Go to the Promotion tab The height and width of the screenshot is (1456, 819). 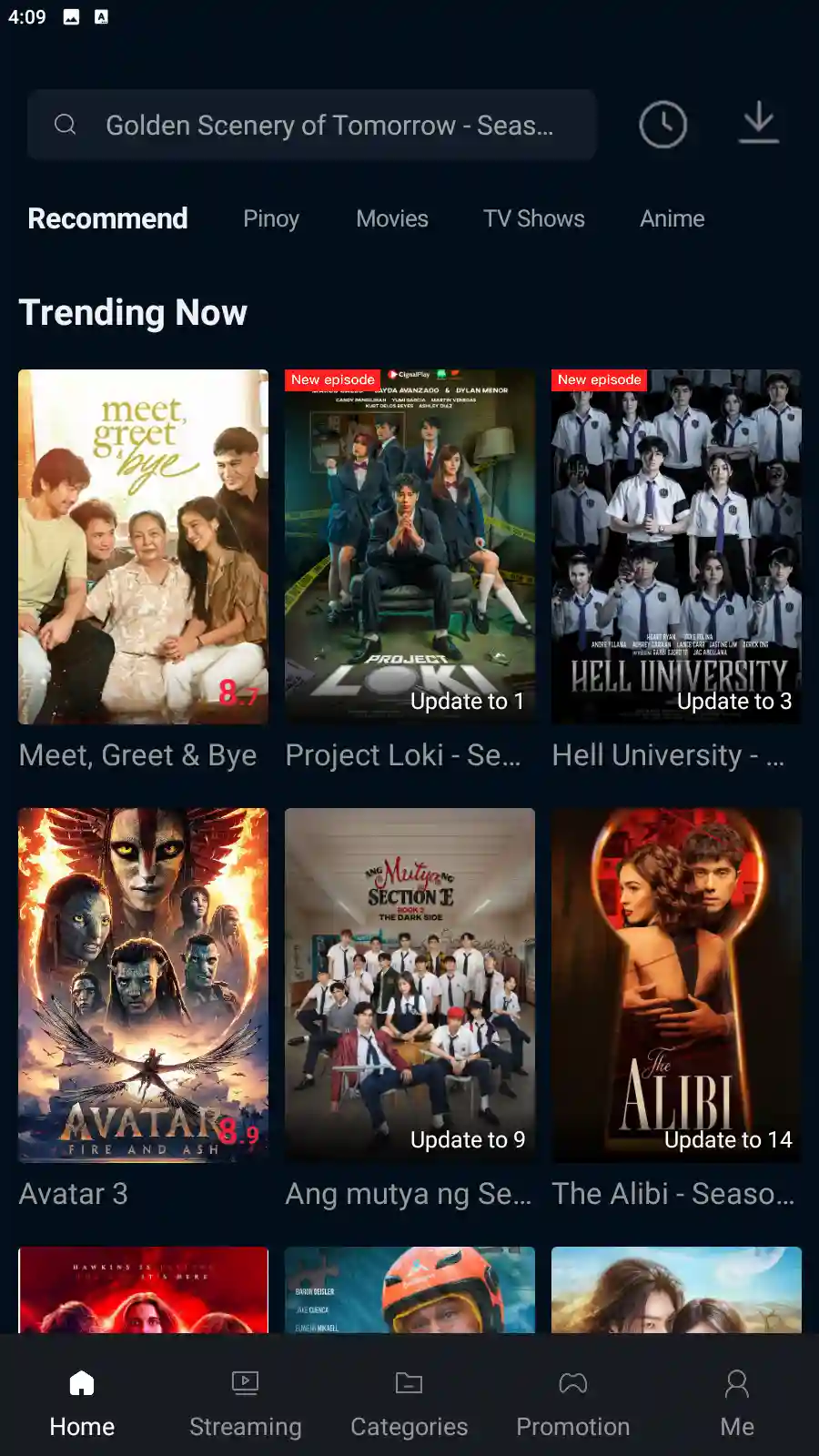[573, 1403]
